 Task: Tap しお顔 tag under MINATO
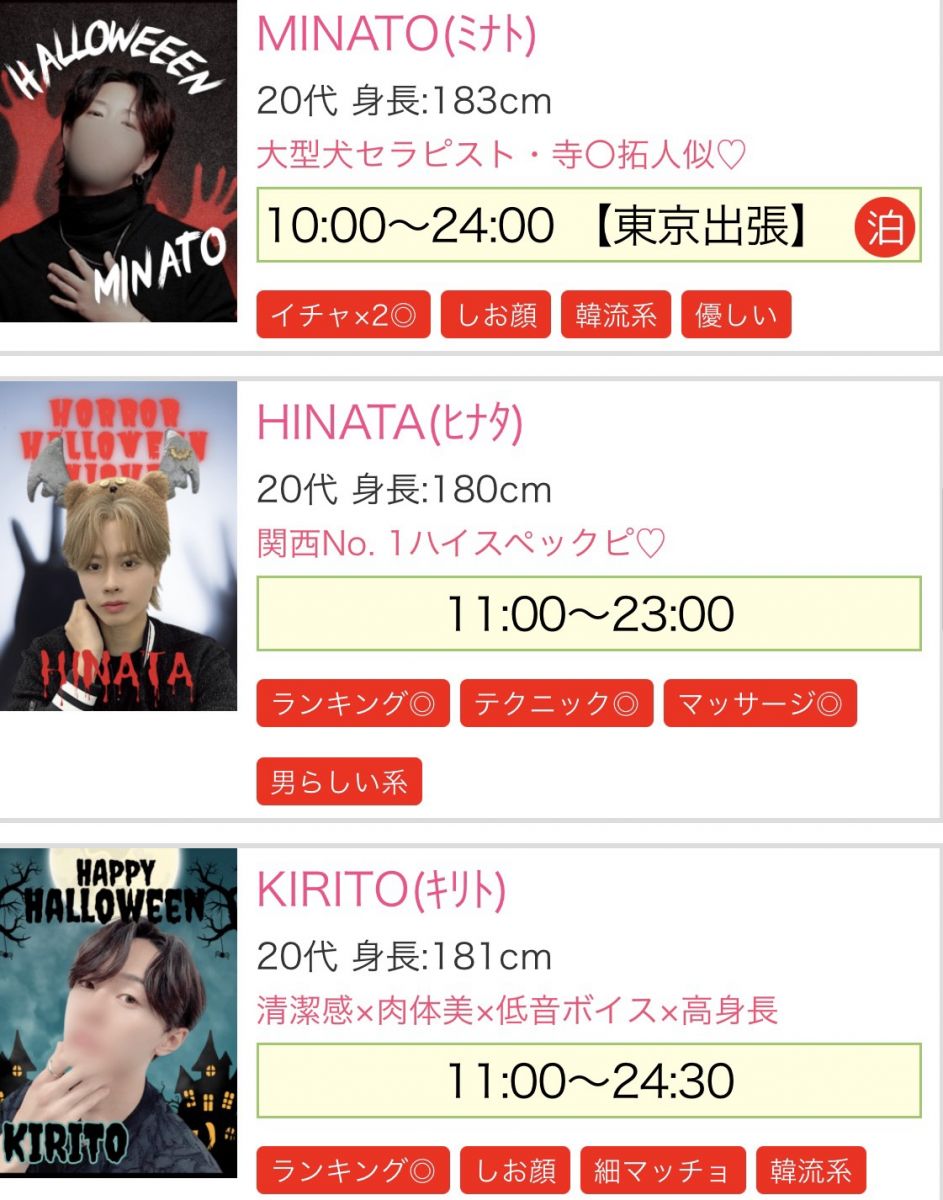[x=496, y=316]
